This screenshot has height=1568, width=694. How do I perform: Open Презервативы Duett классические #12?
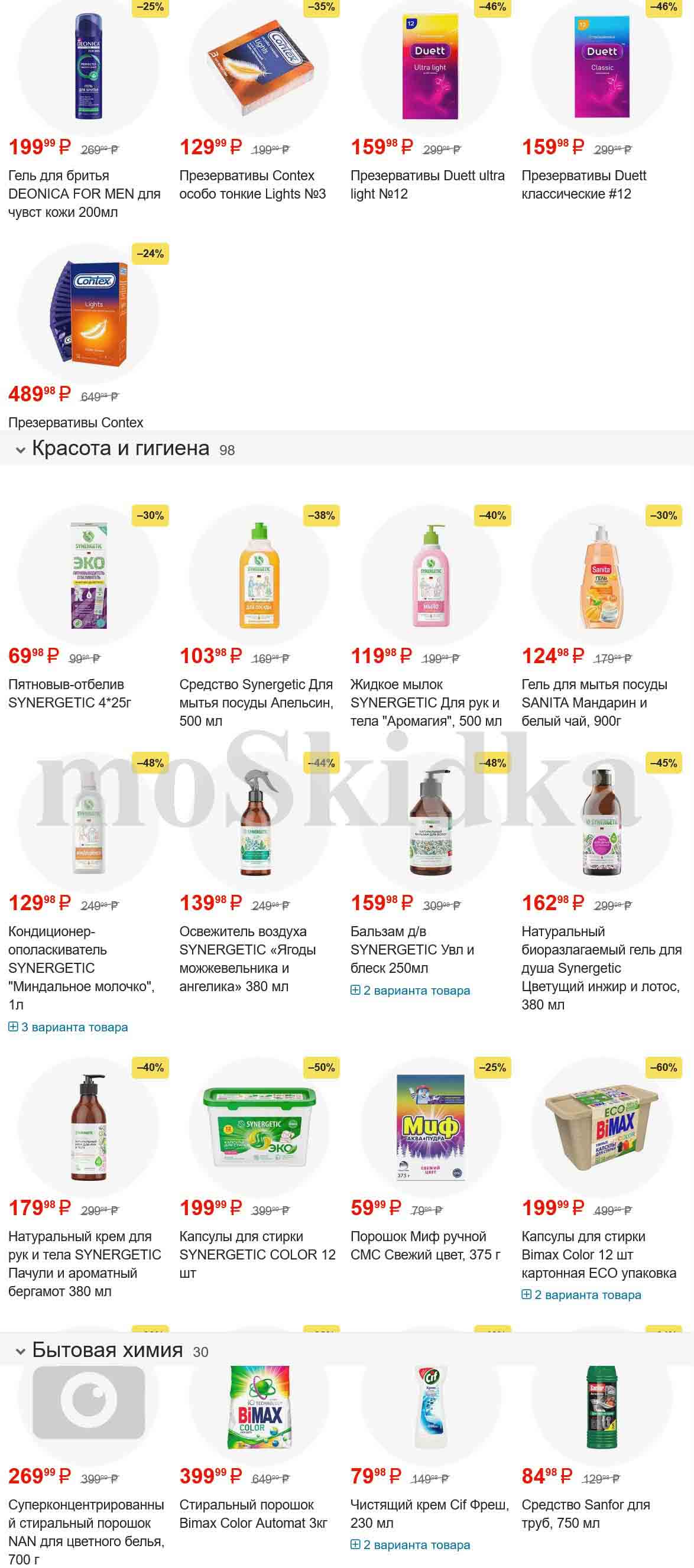(x=583, y=184)
